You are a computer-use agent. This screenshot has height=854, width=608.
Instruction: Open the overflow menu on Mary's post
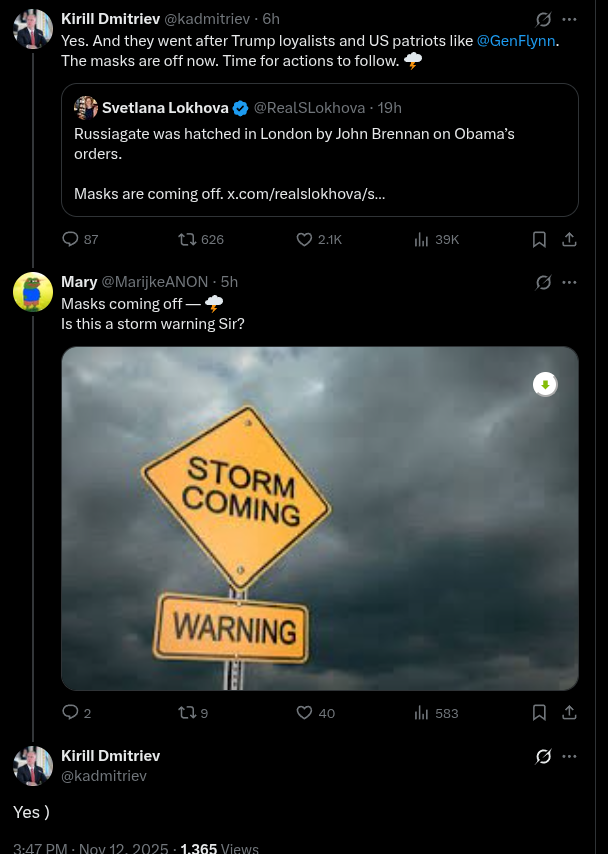click(569, 282)
